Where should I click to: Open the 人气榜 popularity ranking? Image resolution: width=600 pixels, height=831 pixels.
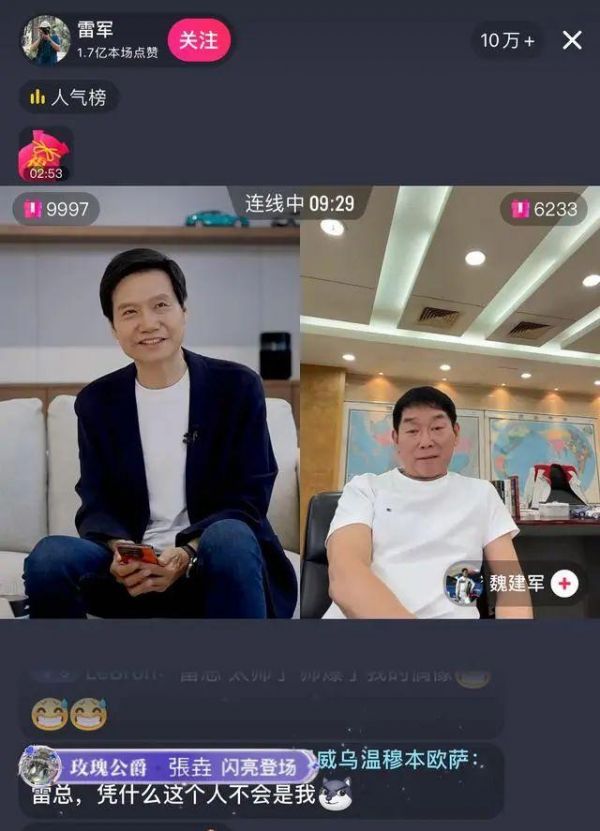69,97
